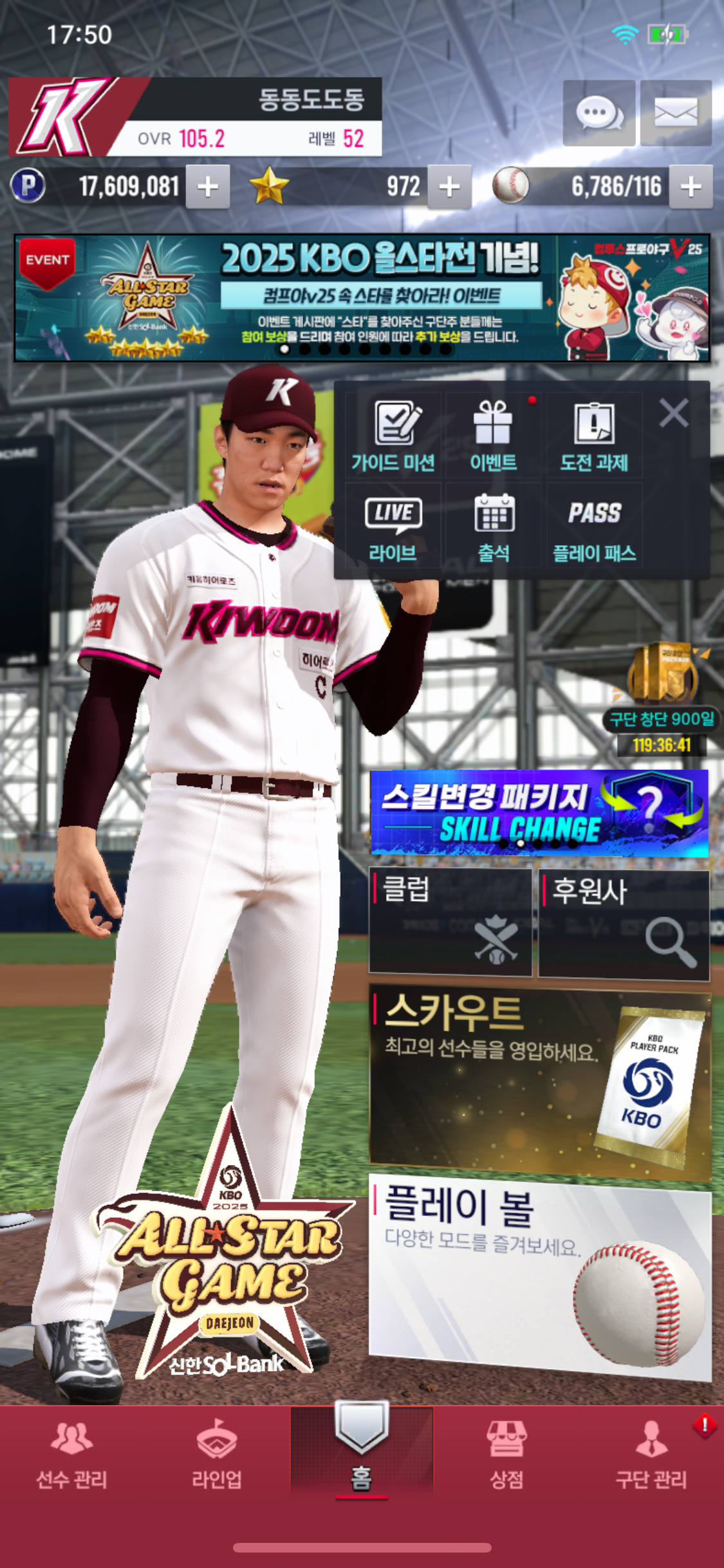Screen dimensions: 724x1568
Task: Open the 이벤트 gift menu
Action: [493, 435]
